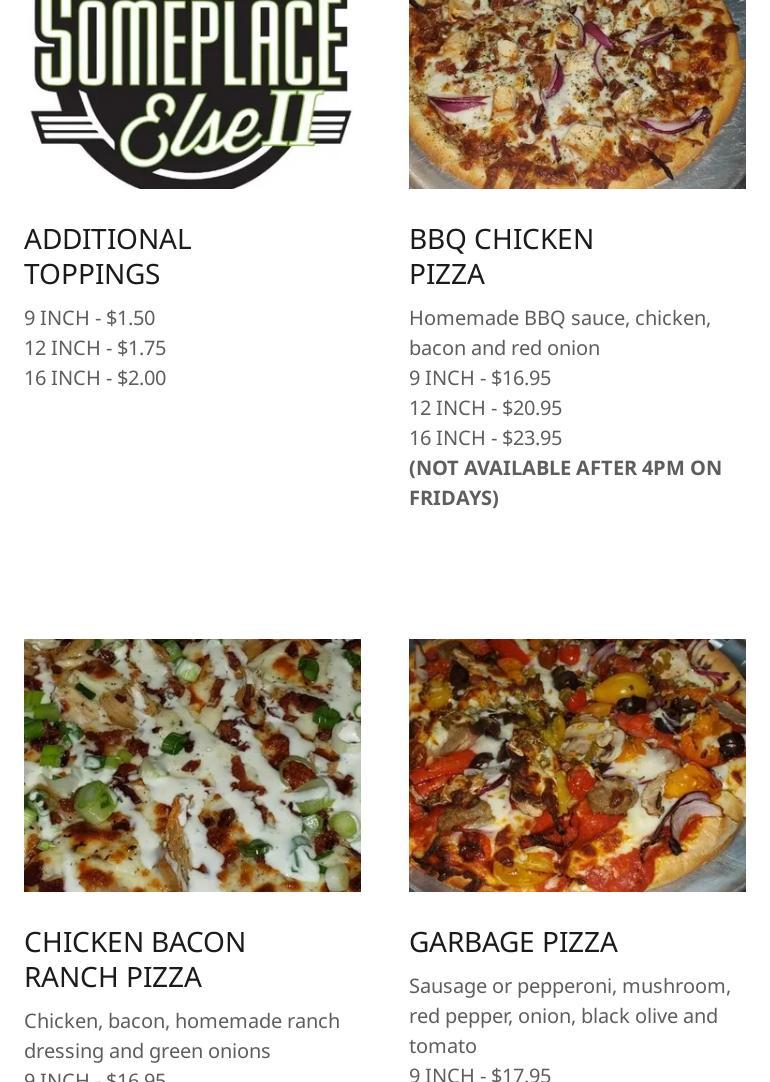770x1082 pixels.
Task: Enlarge the Garbage Pizza picture
Action: (577, 765)
